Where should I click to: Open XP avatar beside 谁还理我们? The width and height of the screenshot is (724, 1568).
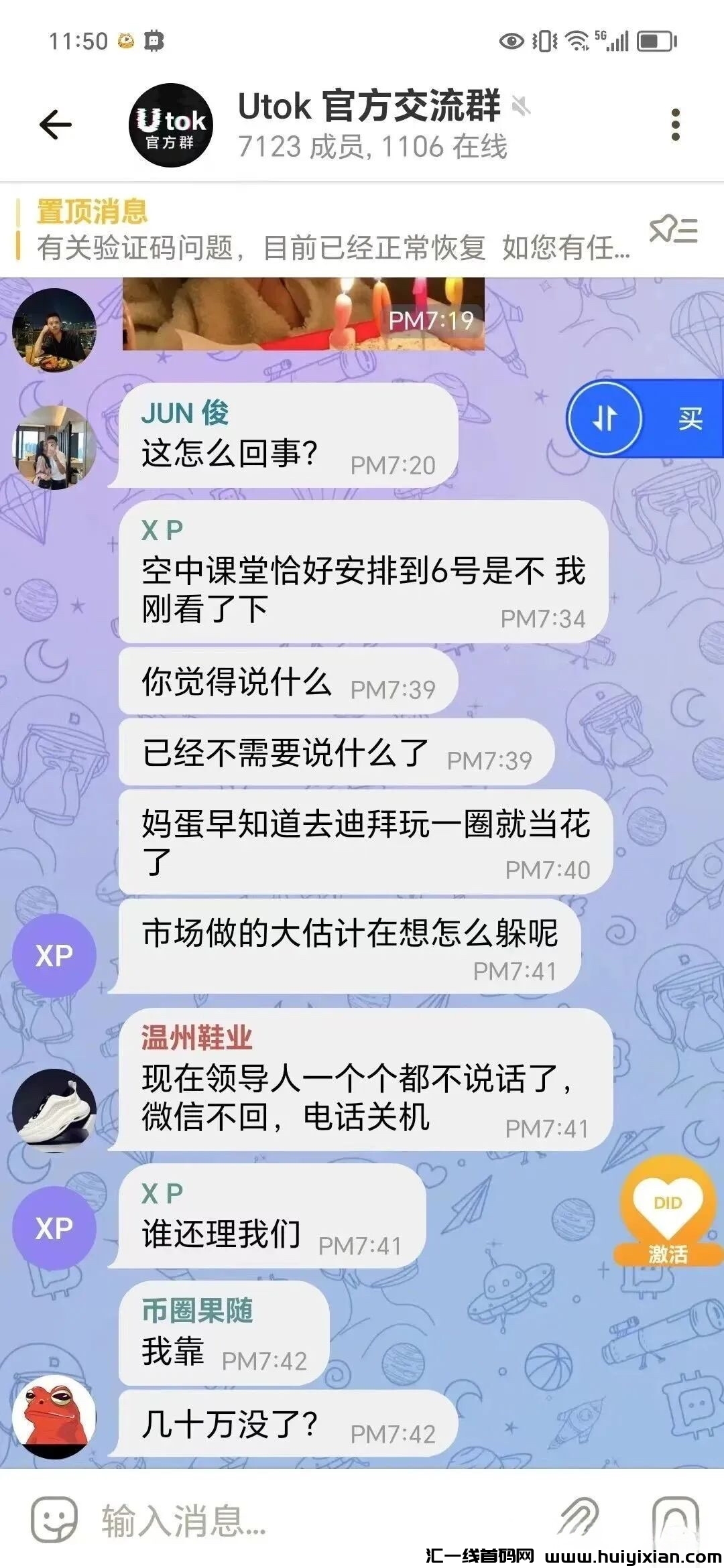point(54,1228)
